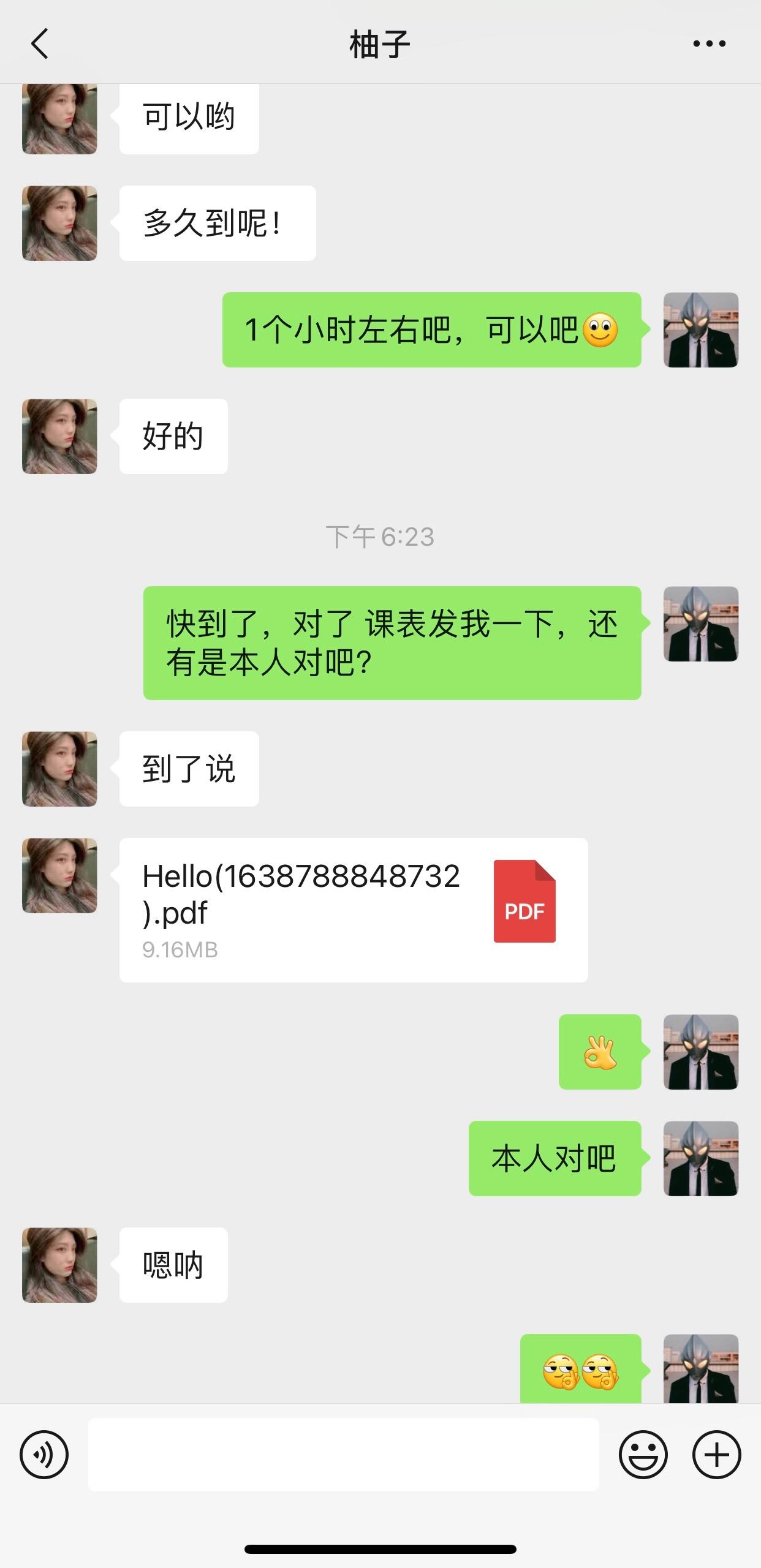Viewport: 761px width, 1568px height.
Task: Open the Hello(1638788848732).pdf file
Action: [x=354, y=910]
